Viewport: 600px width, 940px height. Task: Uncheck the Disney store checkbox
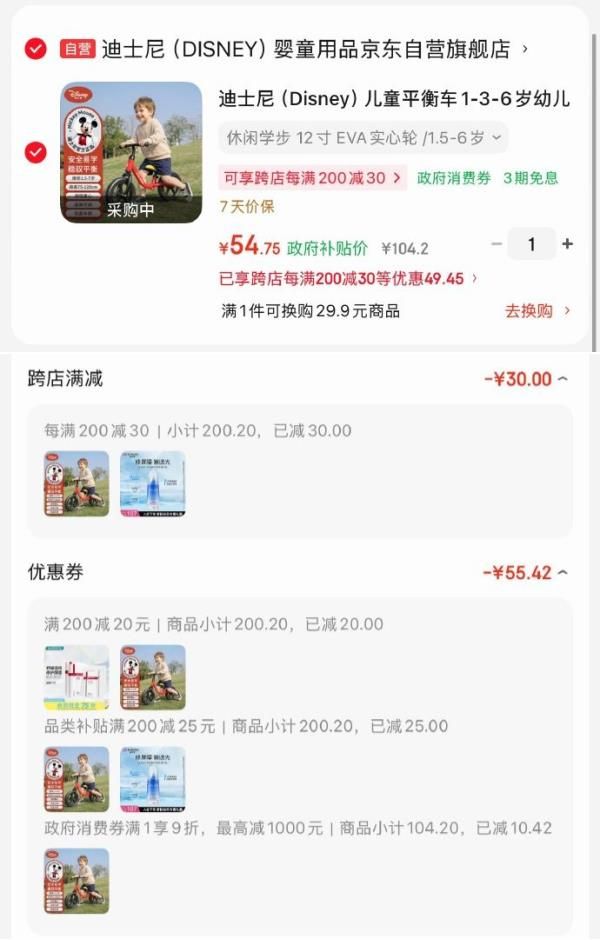pyautogui.click(x=35, y=48)
